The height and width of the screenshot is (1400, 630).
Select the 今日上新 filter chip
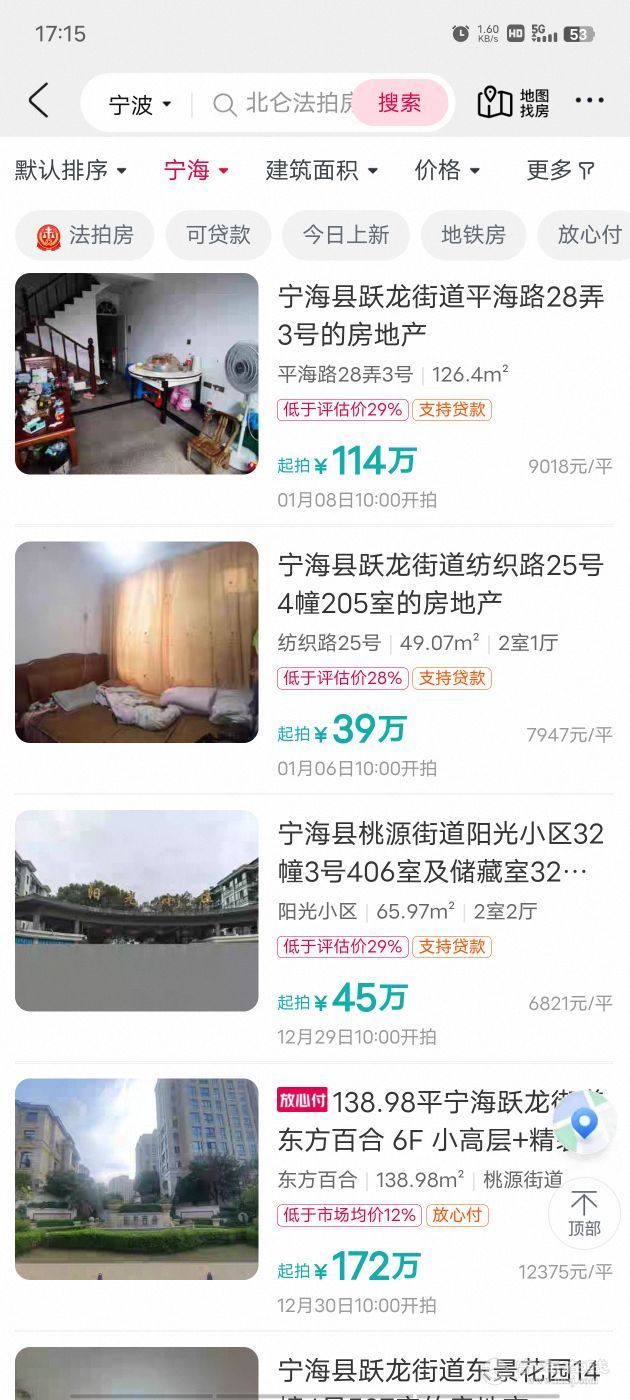coord(345,236)
